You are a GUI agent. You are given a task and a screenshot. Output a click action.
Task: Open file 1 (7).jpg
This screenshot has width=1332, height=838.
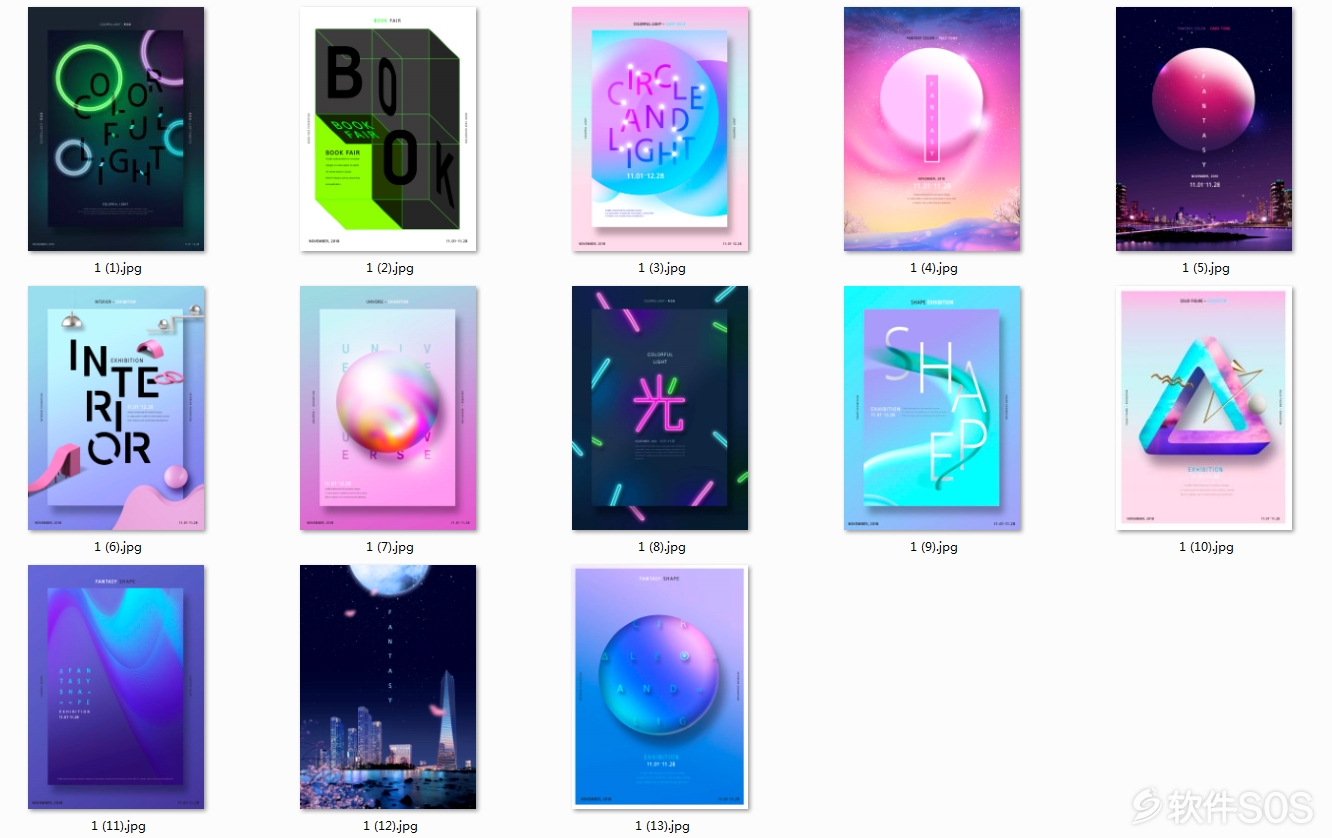click(x=388, y=408)
